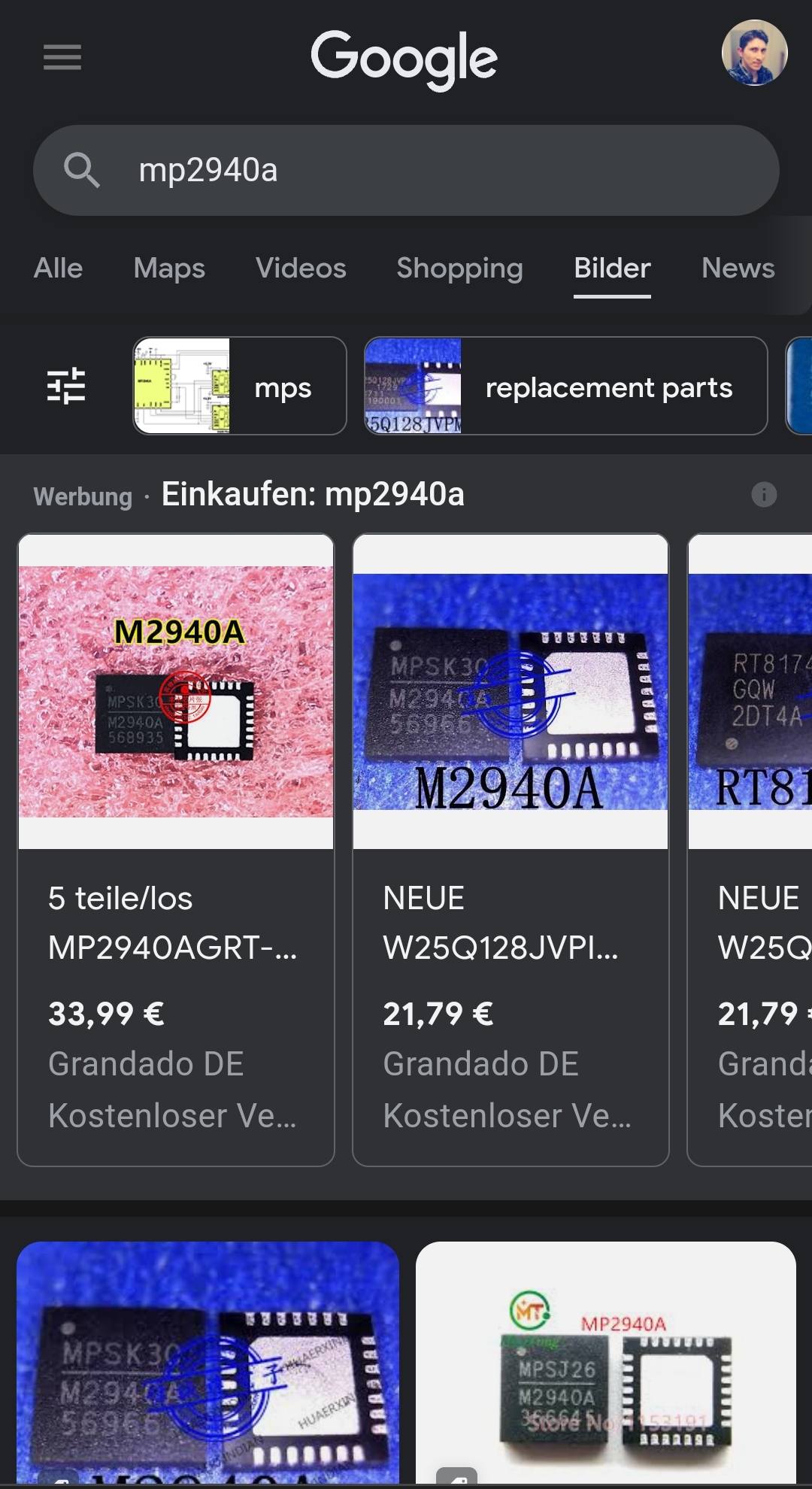Open the NEUE W25Q128JVPI product card for 21,79 €
The width and height of the screenshot is (812, 1489).
[x=511, y=850]
